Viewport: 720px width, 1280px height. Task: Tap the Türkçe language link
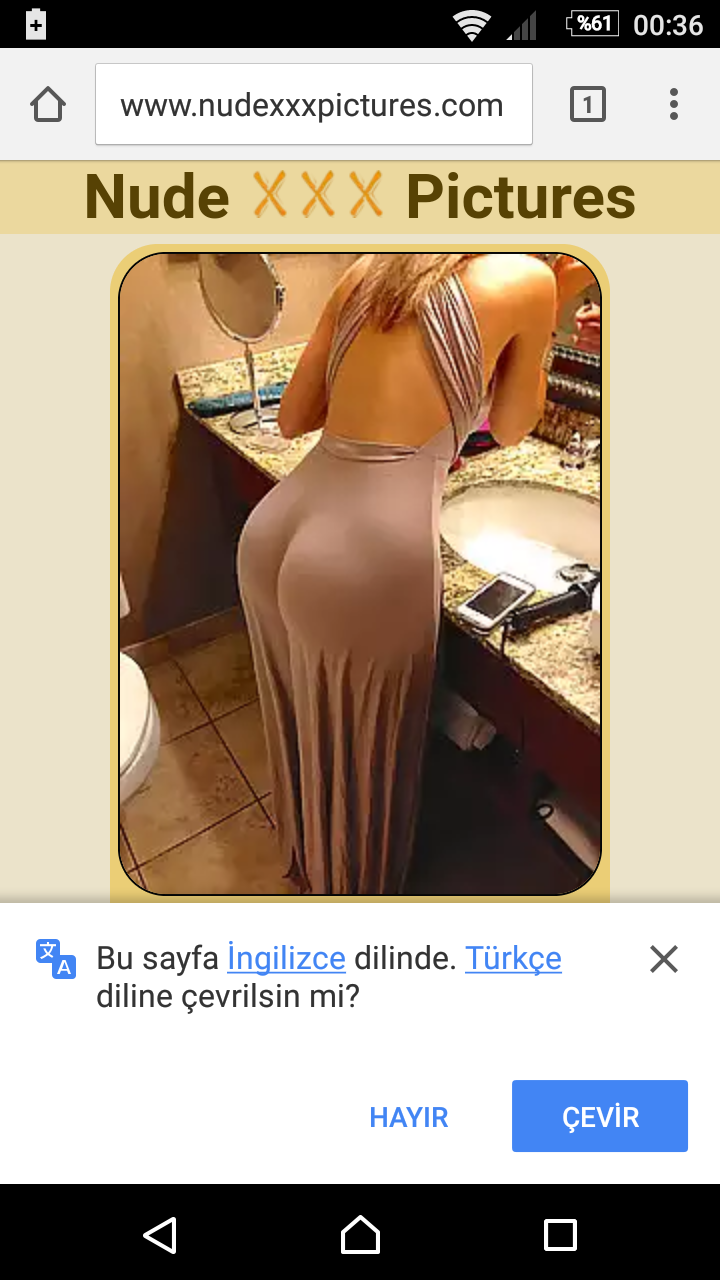(x=513, y=959)
